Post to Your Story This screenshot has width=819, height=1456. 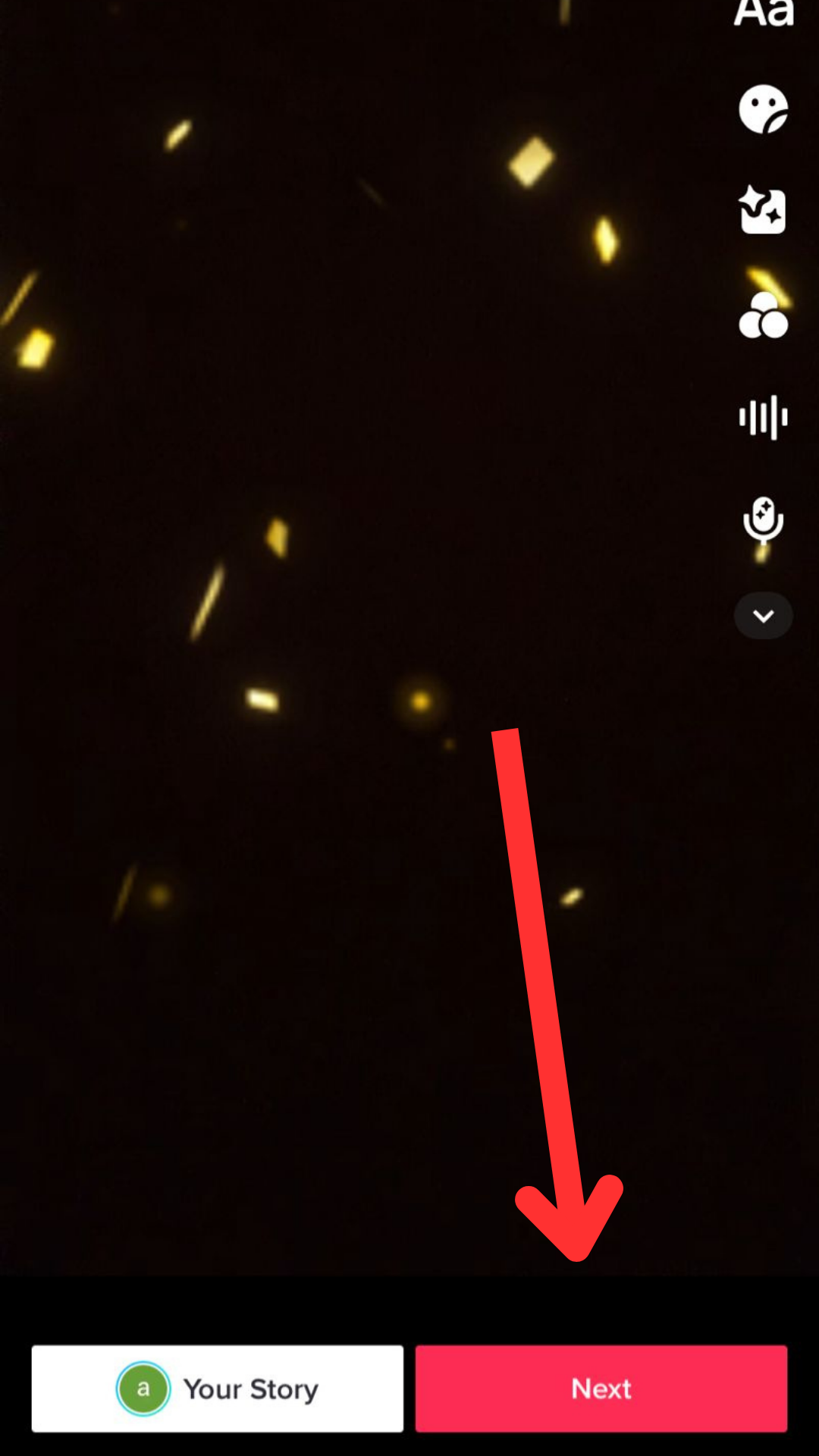pos(218,1389)
